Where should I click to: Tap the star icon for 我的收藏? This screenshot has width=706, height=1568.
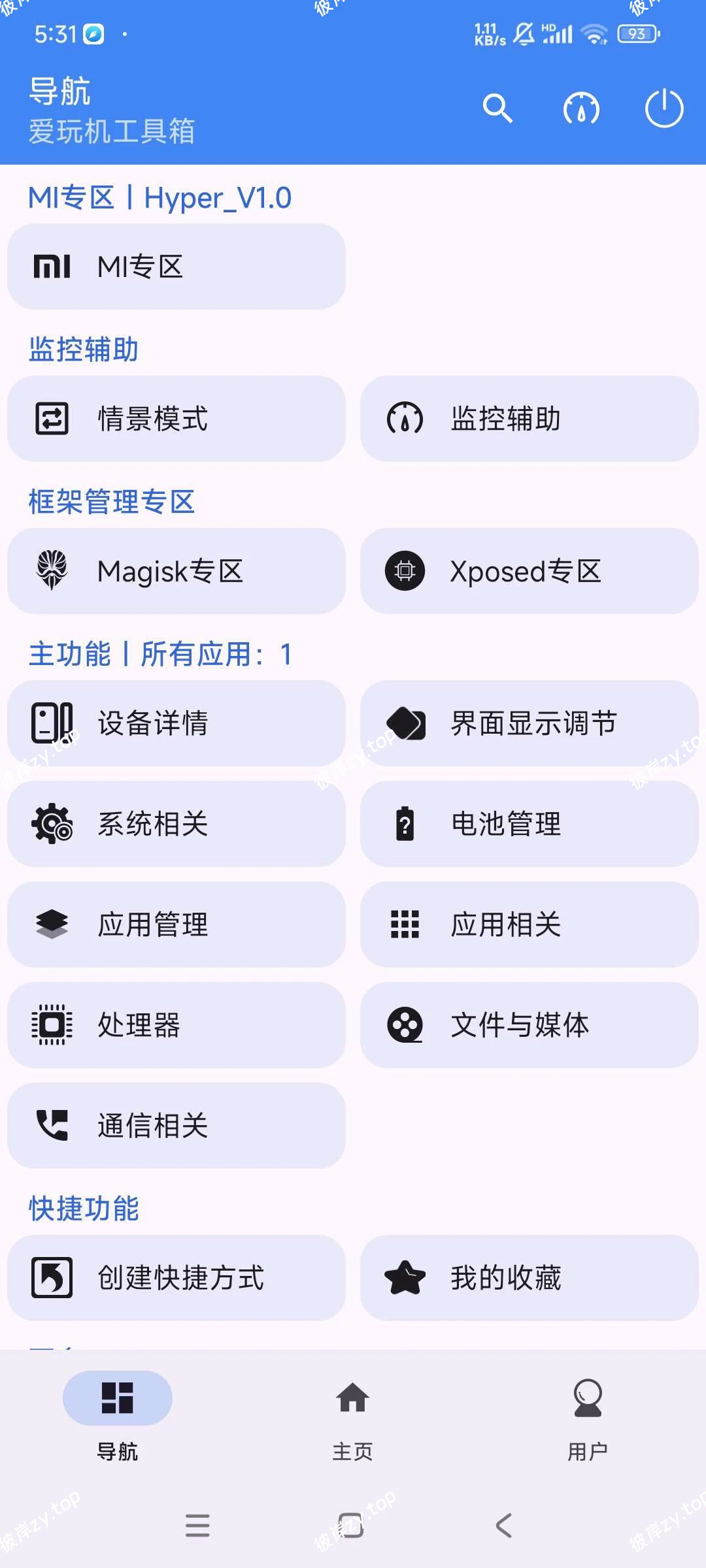tap(405, 1279)
